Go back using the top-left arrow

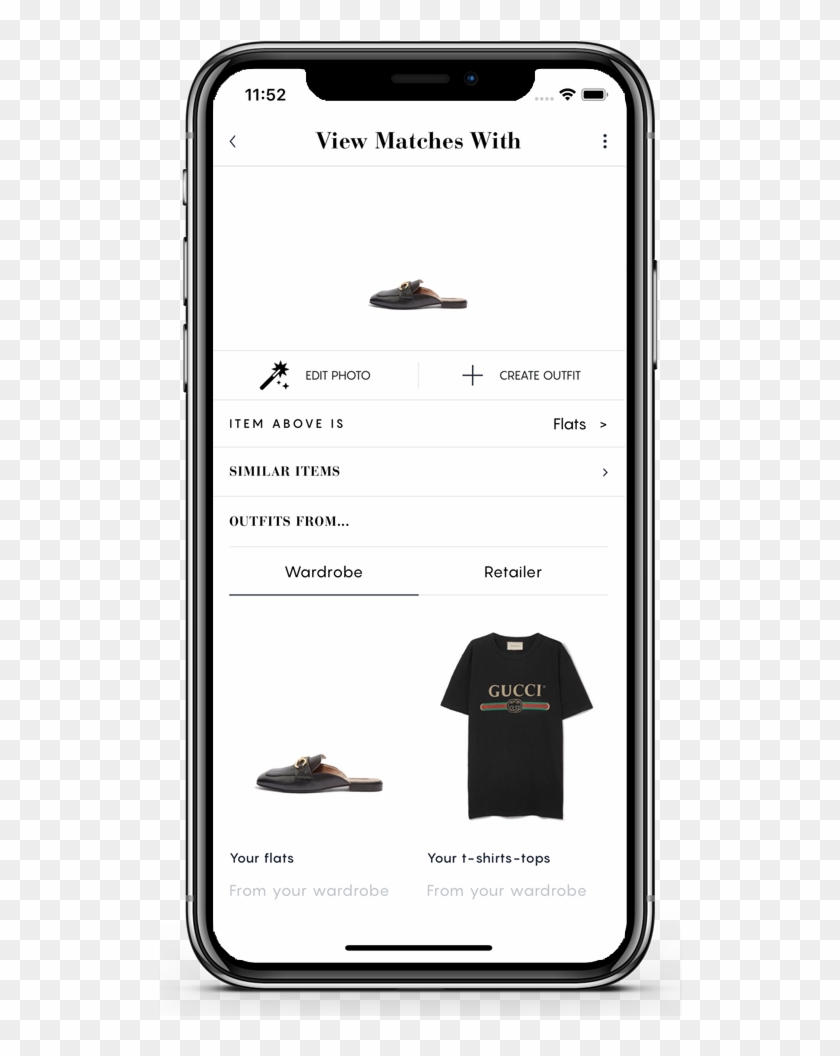[233, 142]
